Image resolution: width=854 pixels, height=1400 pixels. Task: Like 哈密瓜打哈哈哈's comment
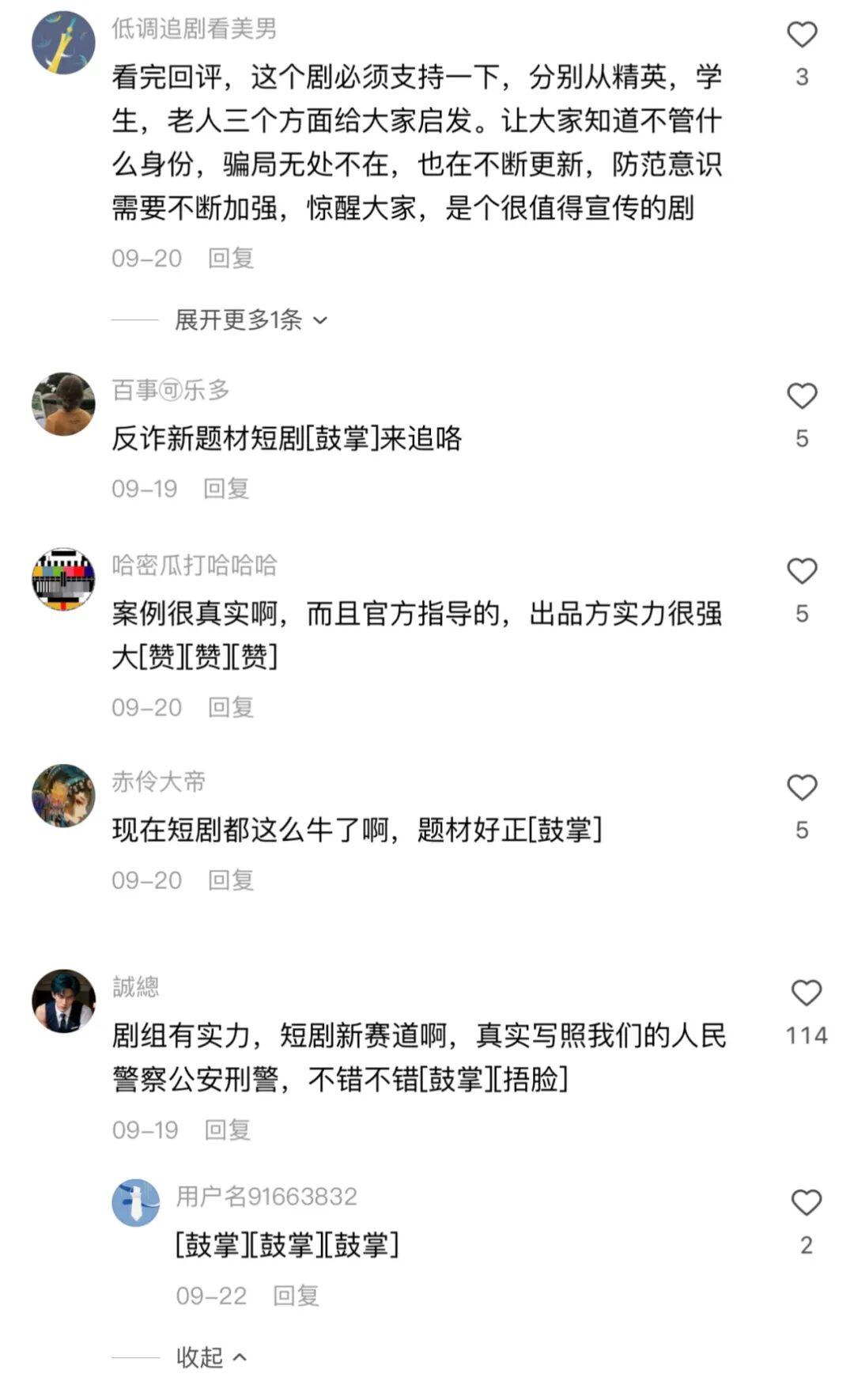coord(802,571)
